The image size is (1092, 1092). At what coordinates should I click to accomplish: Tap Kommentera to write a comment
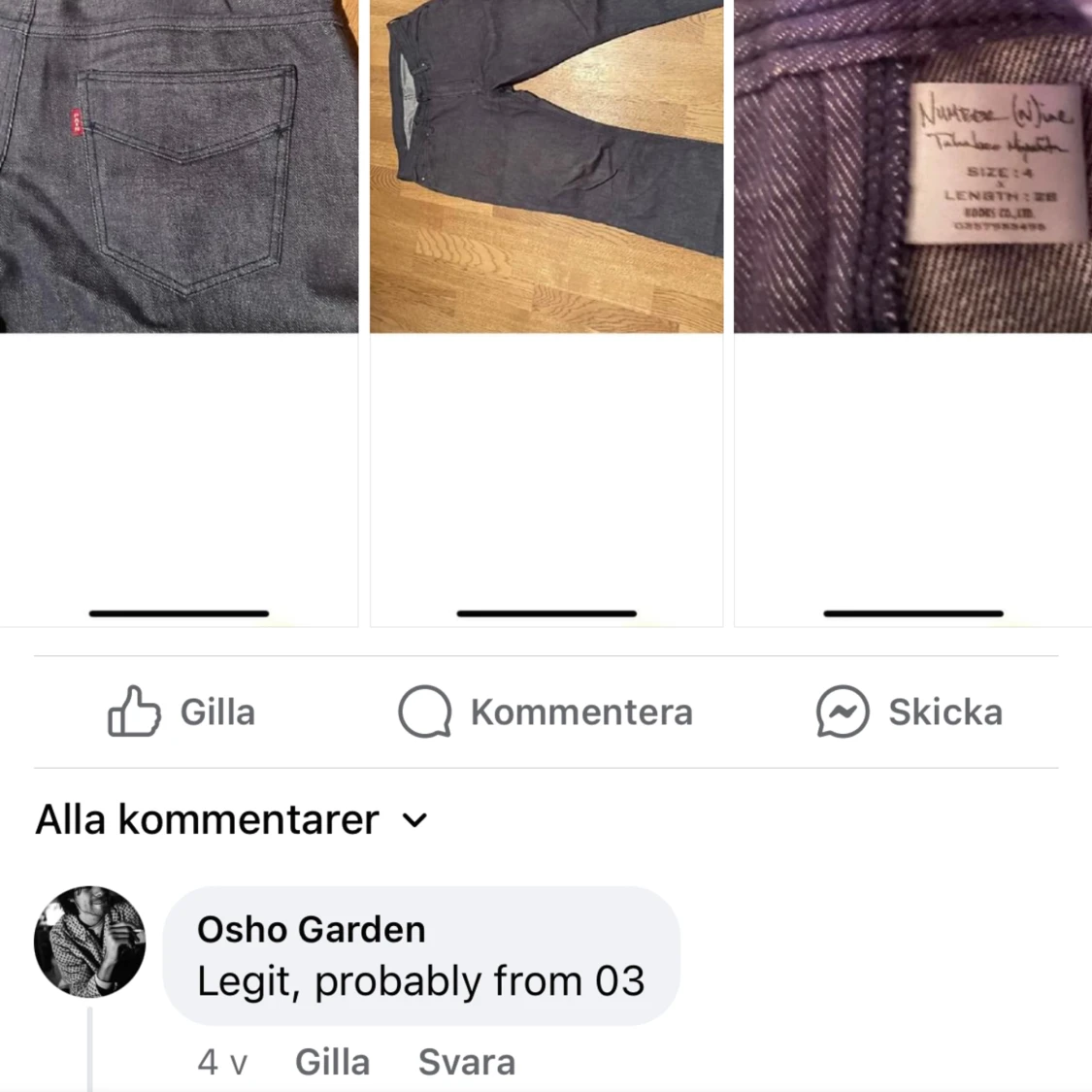(x=546, y=711)
